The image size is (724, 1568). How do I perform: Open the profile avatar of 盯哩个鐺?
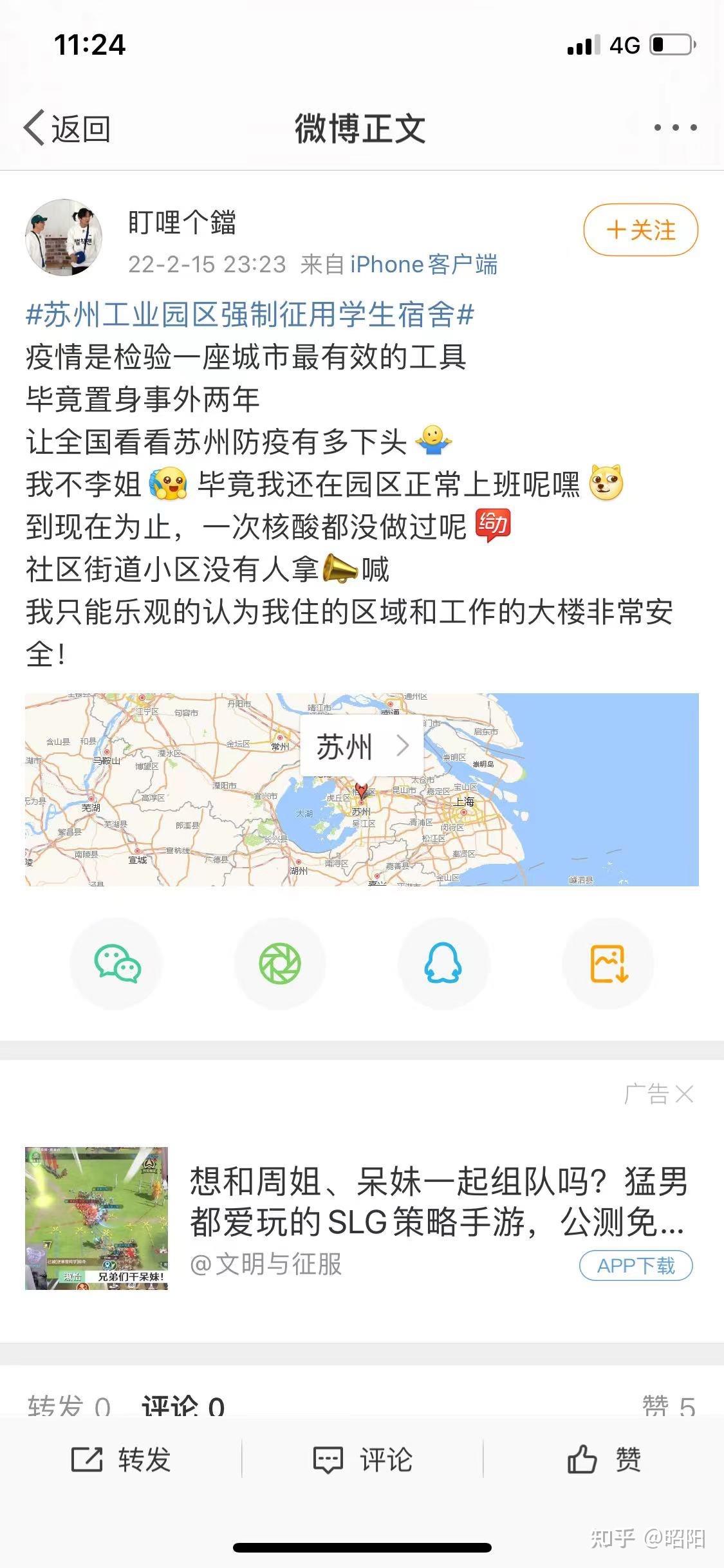[64, 238]
